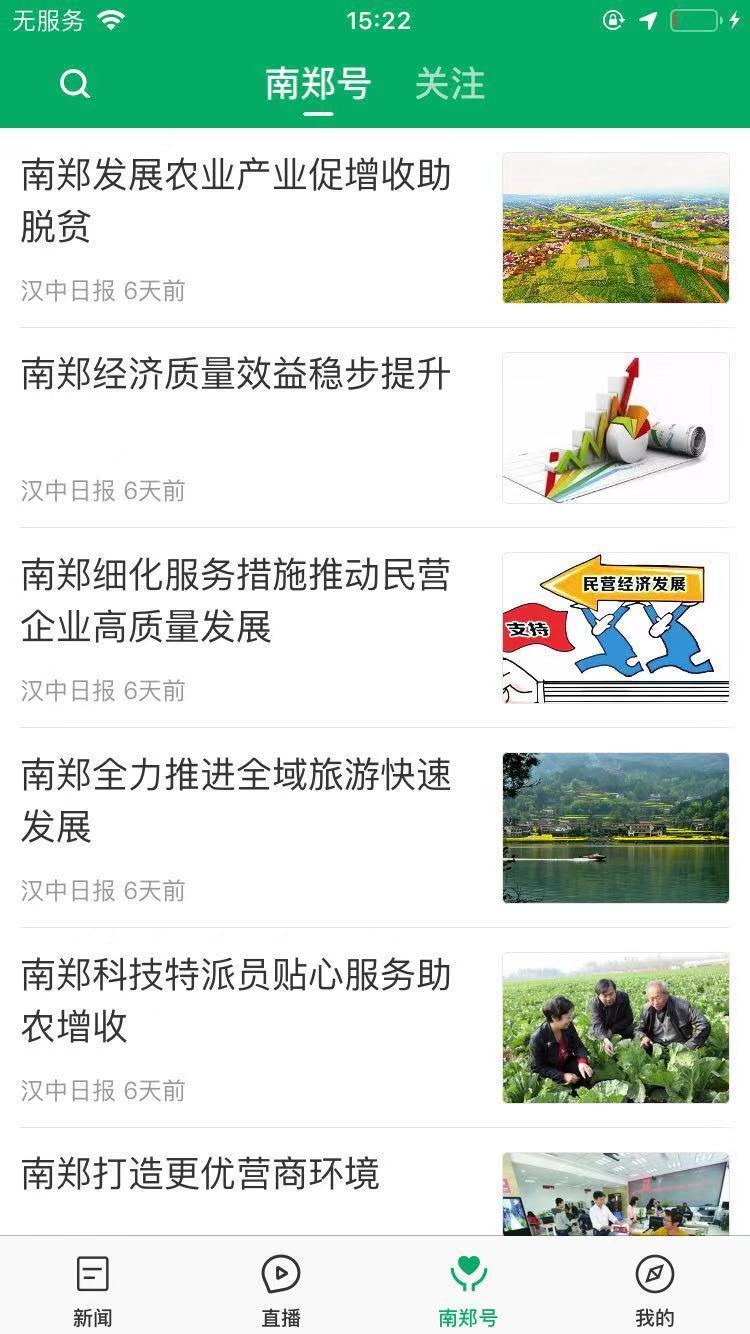Tap the lake scenery thumbnail image
The image size is (750, 1334).
616,827
